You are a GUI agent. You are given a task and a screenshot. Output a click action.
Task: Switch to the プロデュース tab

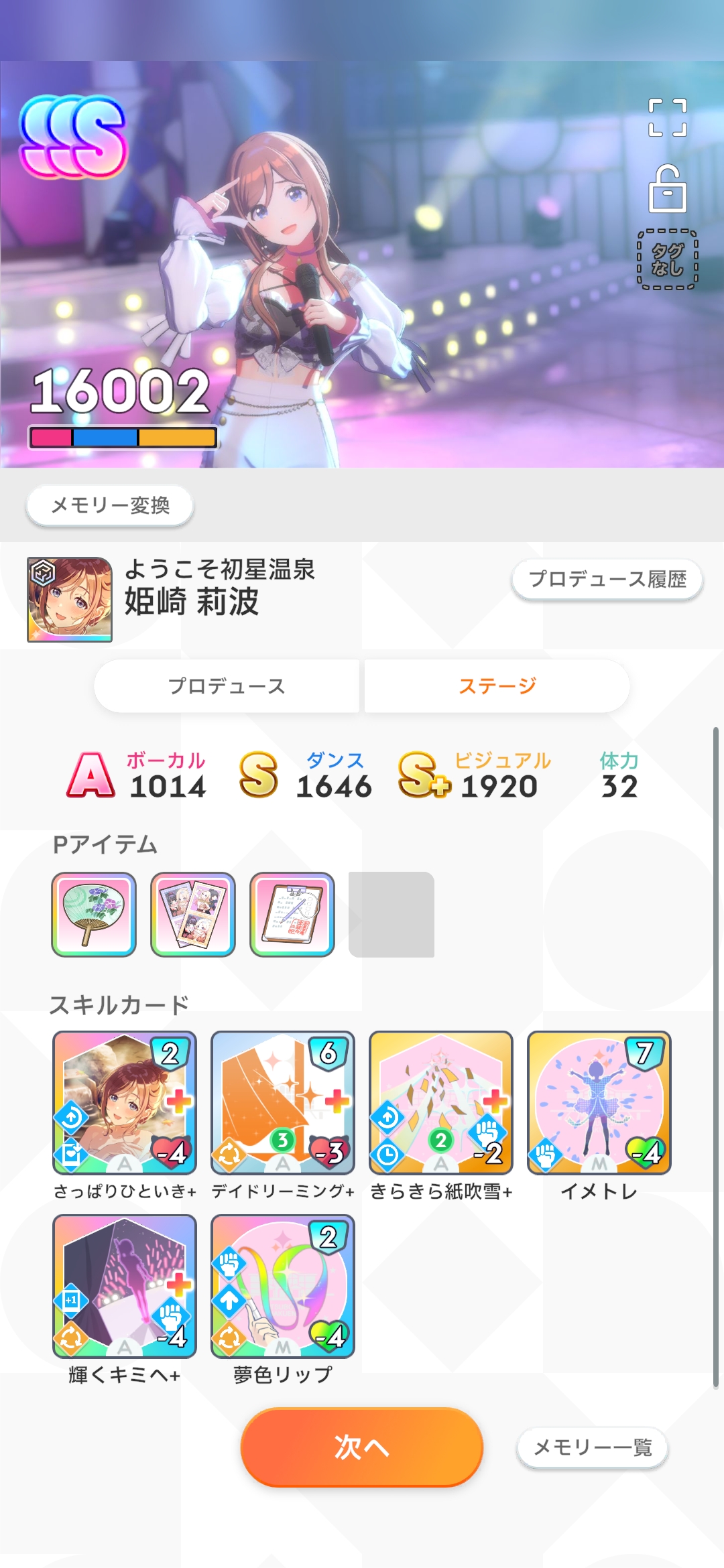(227, 686)
